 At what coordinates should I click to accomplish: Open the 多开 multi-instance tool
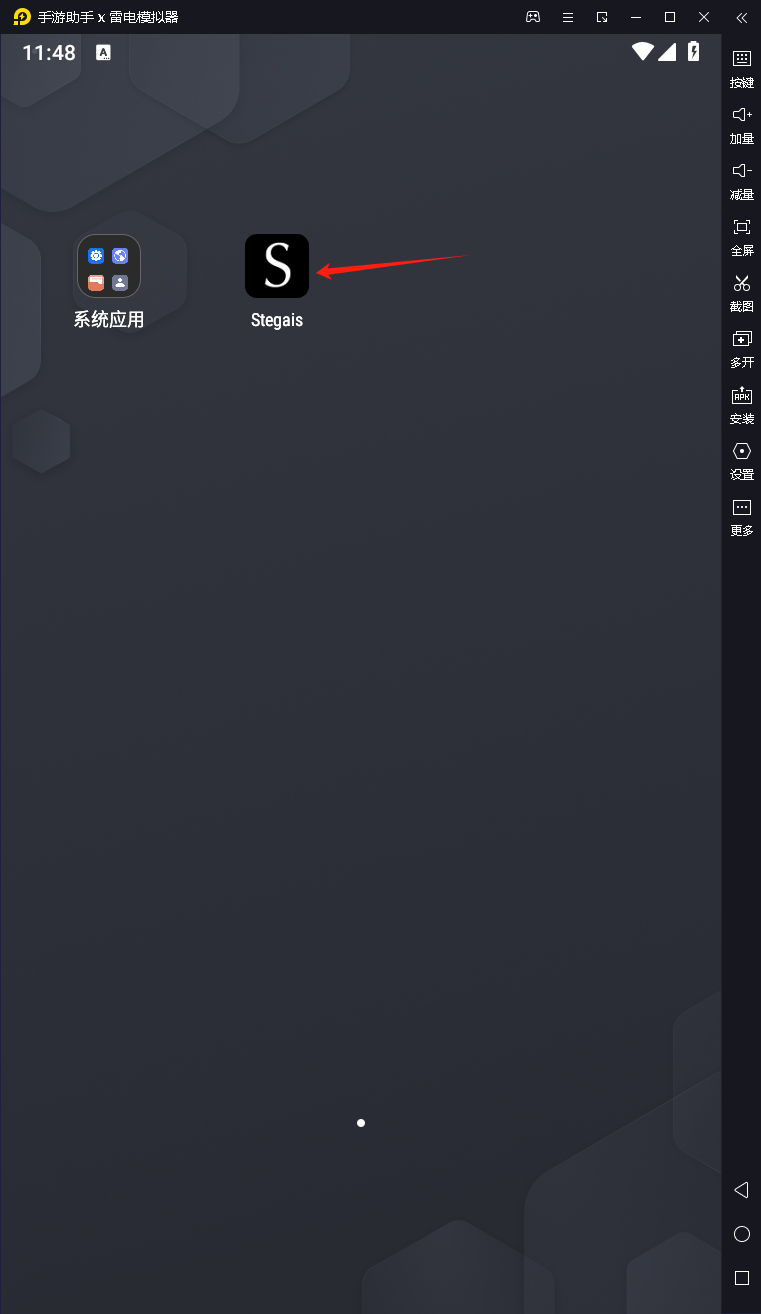(741, 347)
